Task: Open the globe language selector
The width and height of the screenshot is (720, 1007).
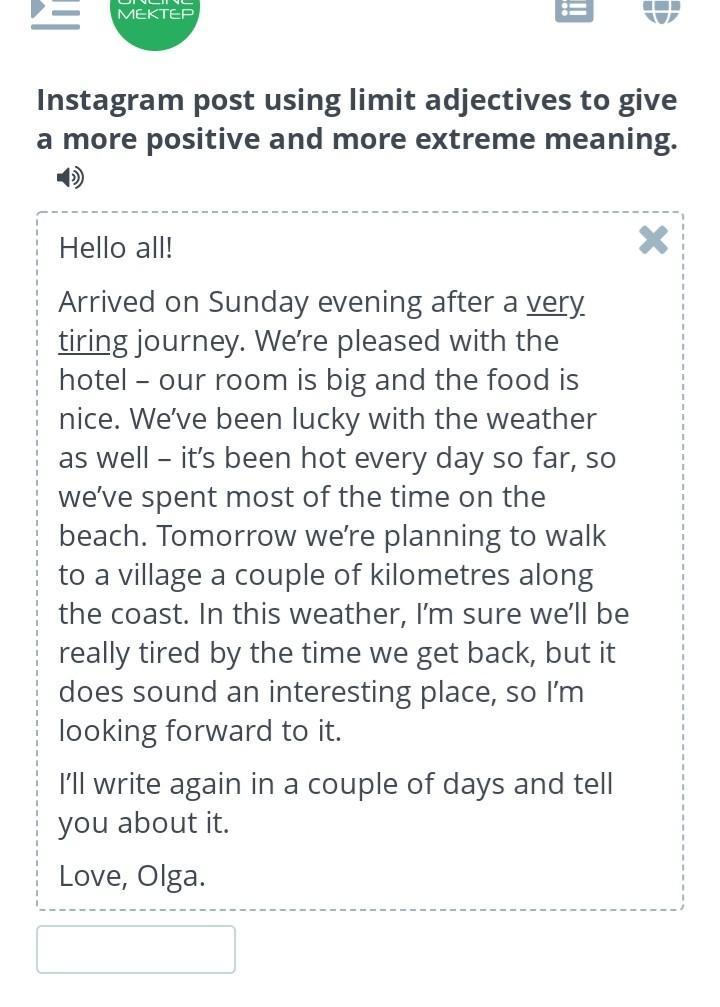Action: (x=661, y=10)
